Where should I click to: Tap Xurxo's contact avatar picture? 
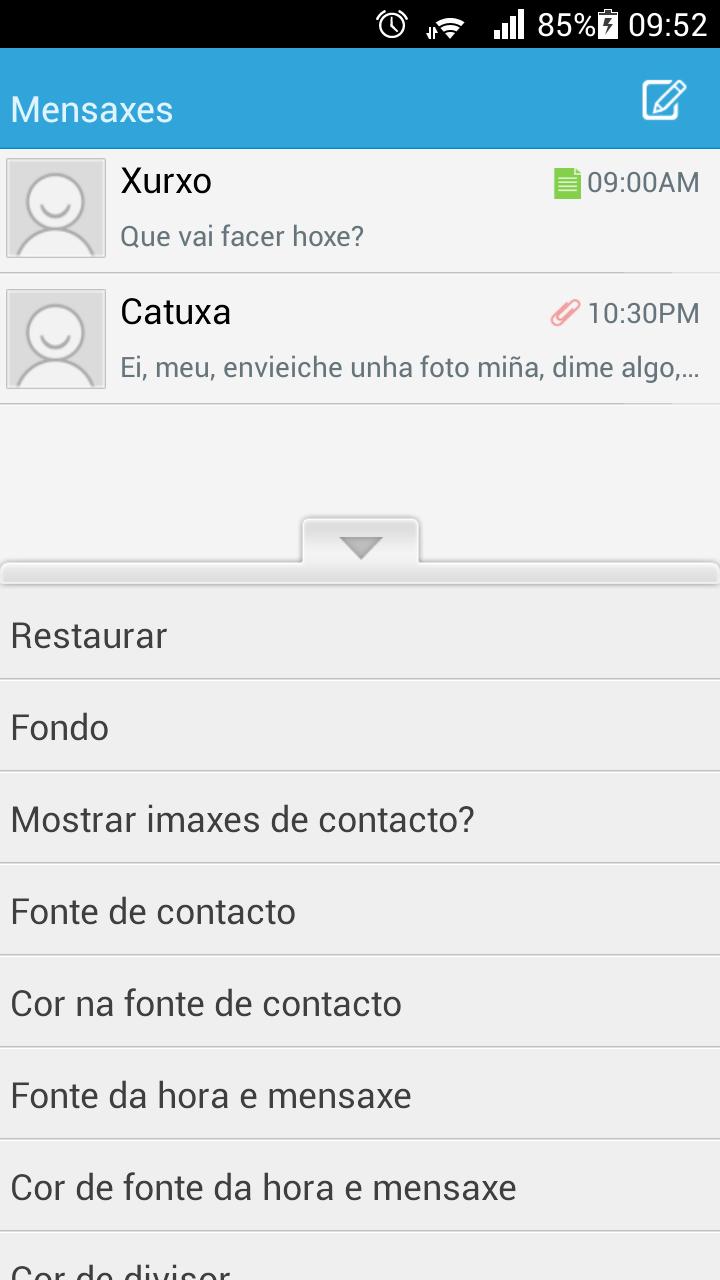(x=55, y=208)
